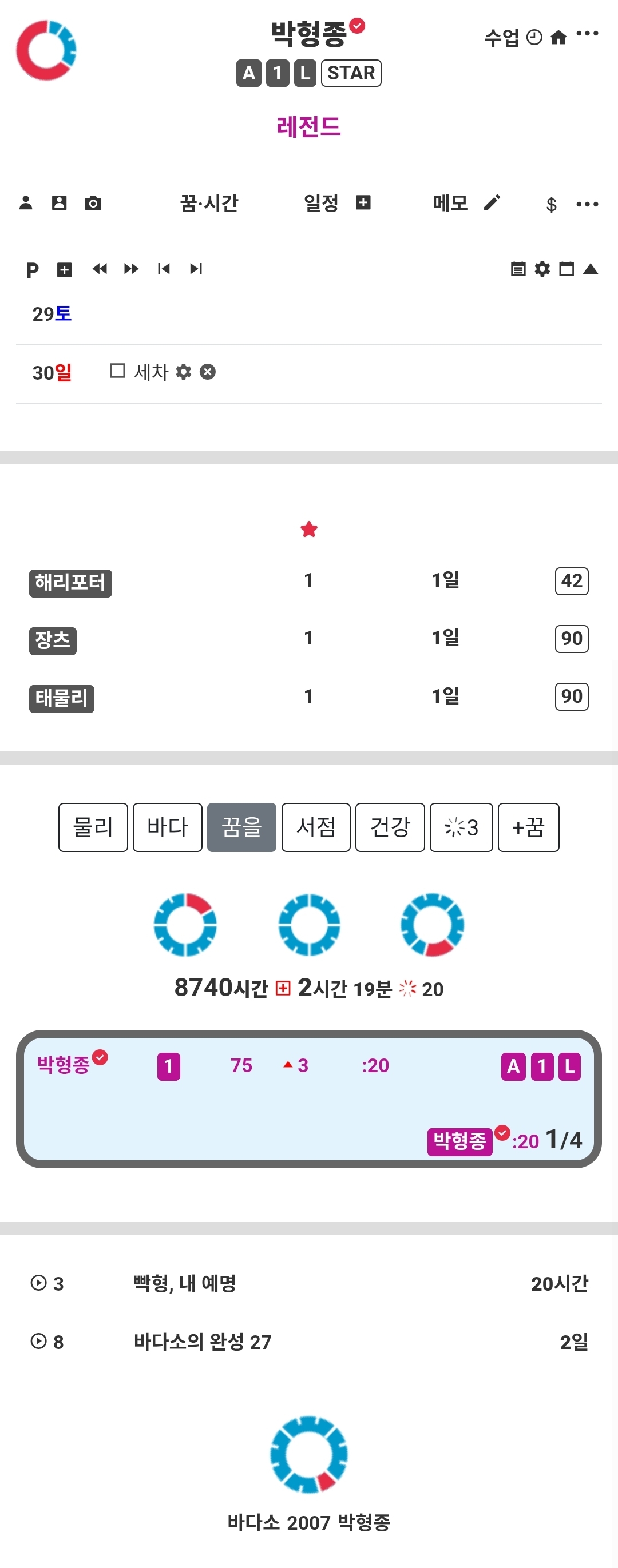Open the 꿈·시간 section
618x1568 pixels.
pyautogui.click(x=209, y=202)
